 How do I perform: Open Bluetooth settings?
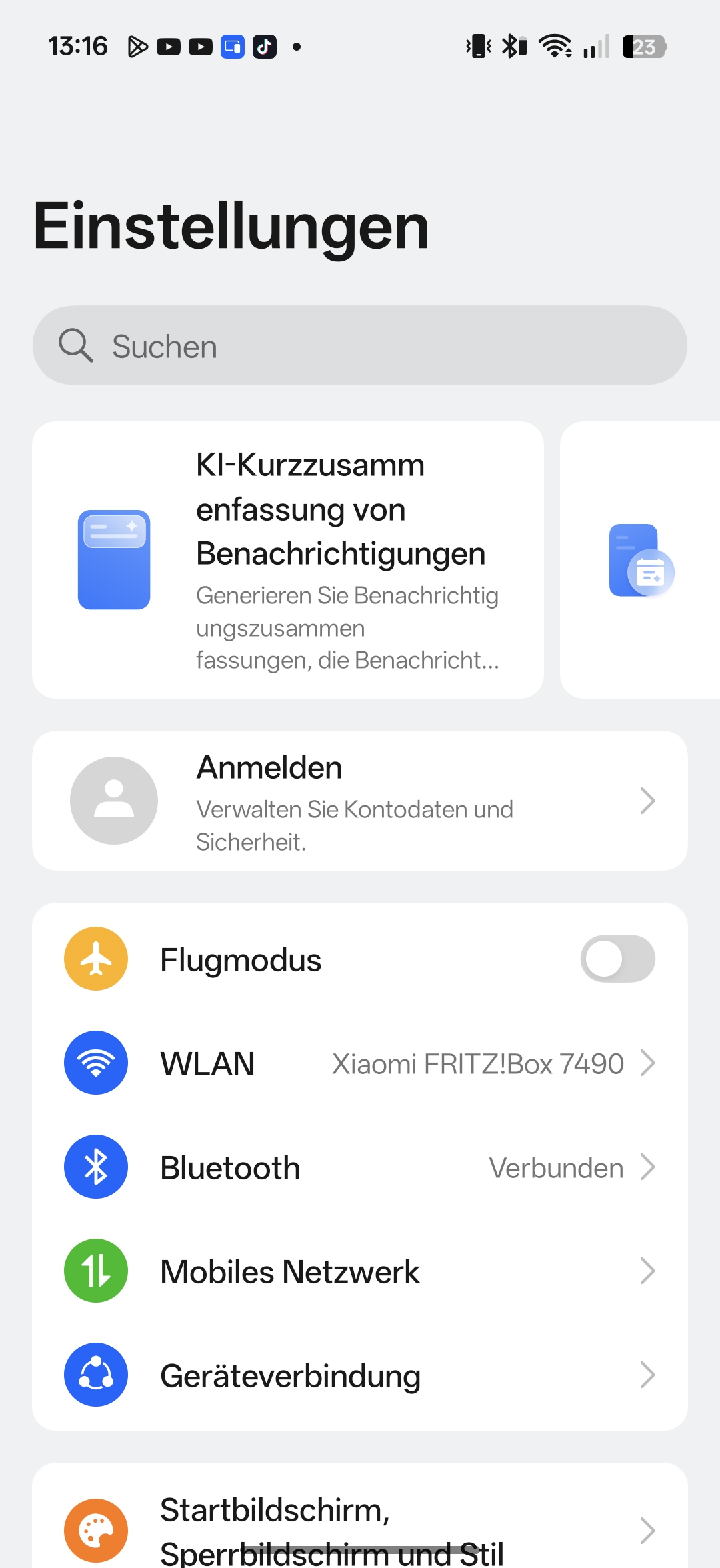click(360, 1167)
